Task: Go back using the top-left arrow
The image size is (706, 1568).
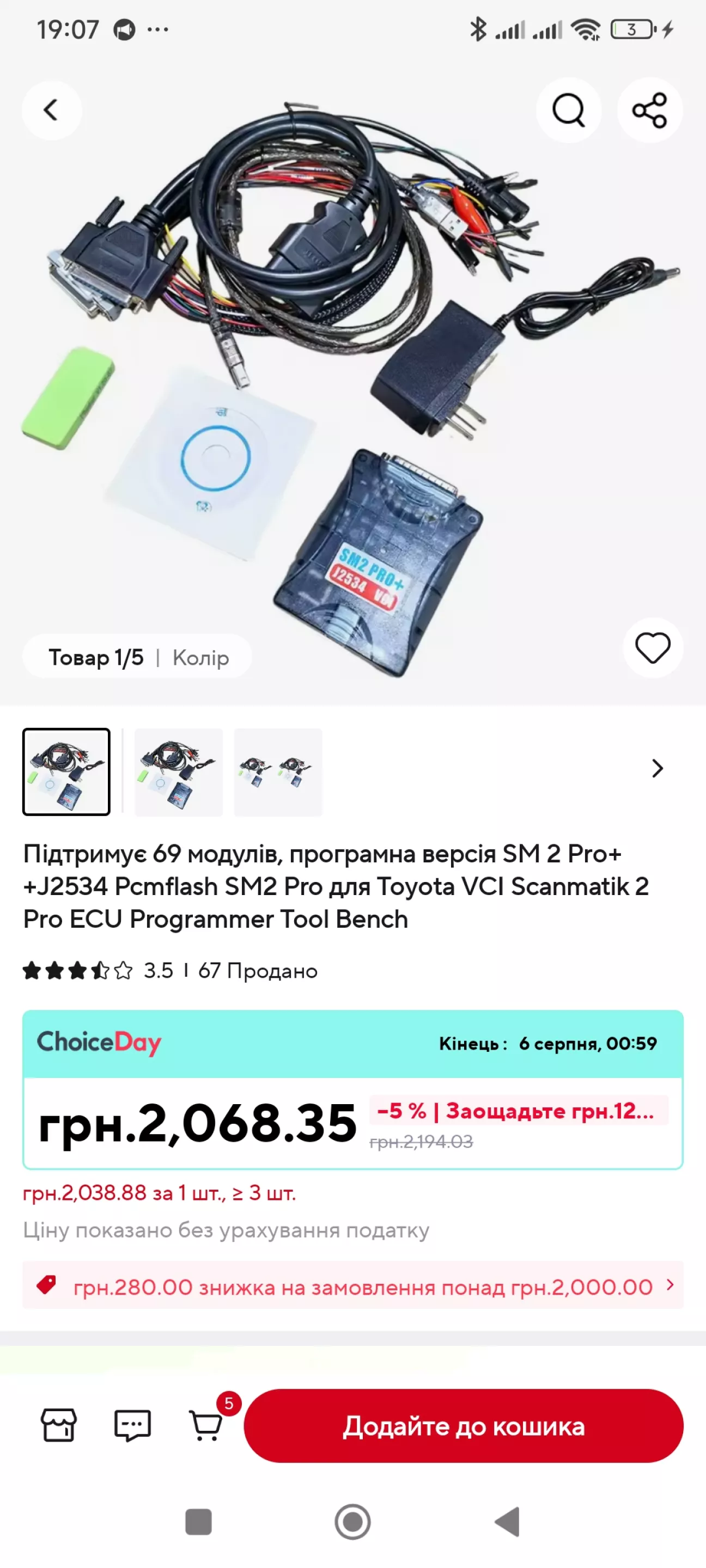Action: pos(51,110)
